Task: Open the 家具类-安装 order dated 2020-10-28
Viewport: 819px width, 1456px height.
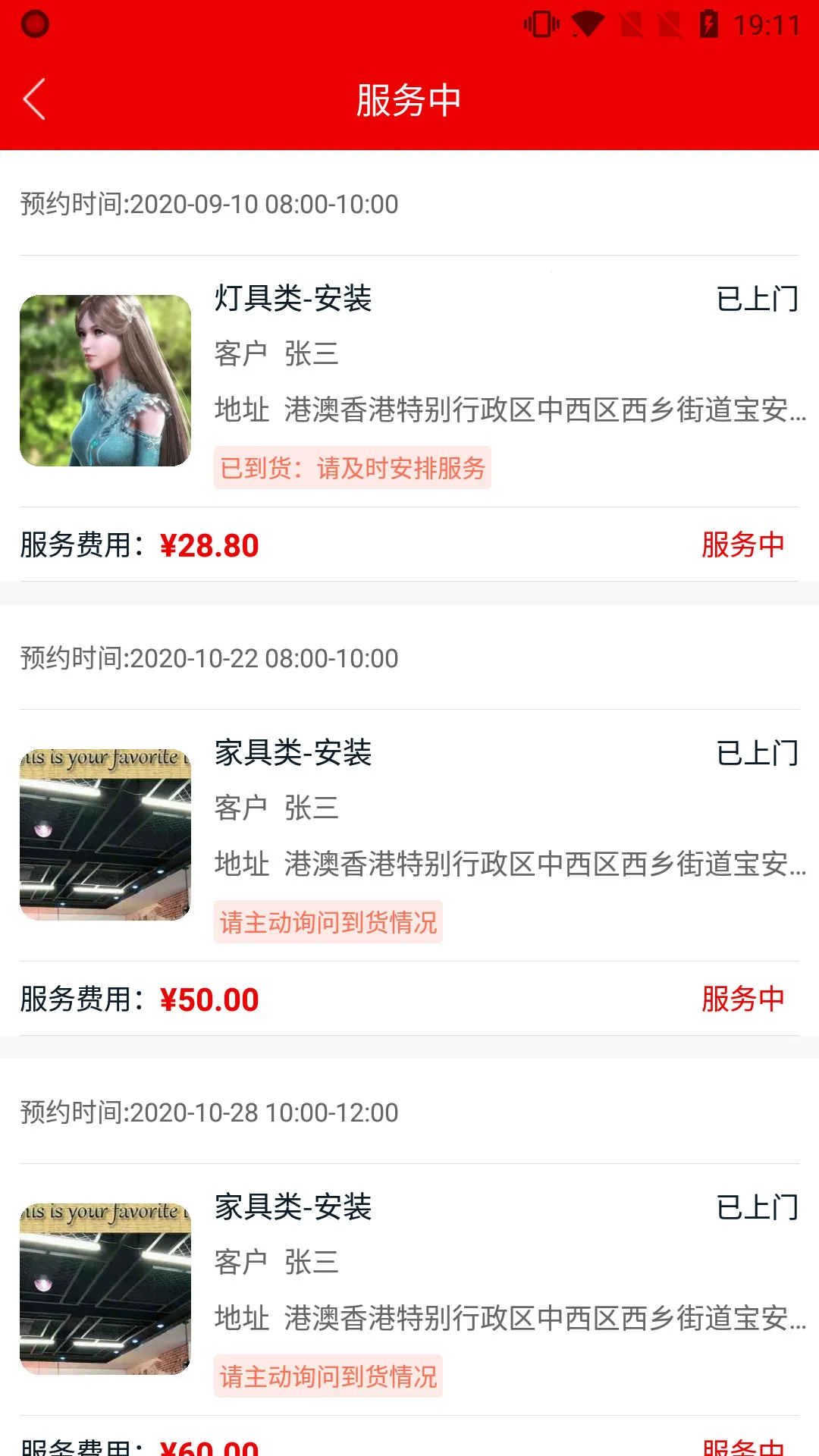Action: point(409,1288)
